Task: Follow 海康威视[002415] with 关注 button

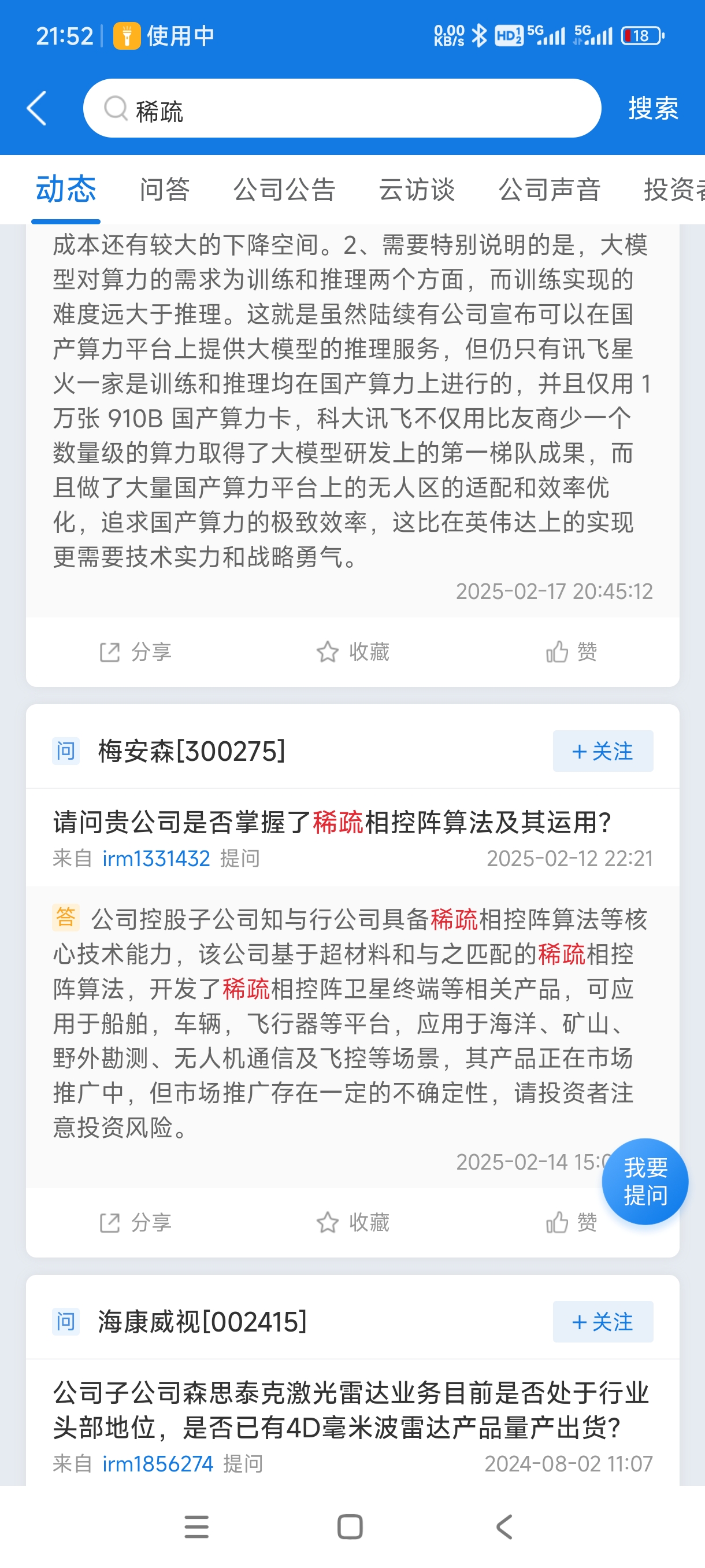Action: click(x=603, y=1322)
